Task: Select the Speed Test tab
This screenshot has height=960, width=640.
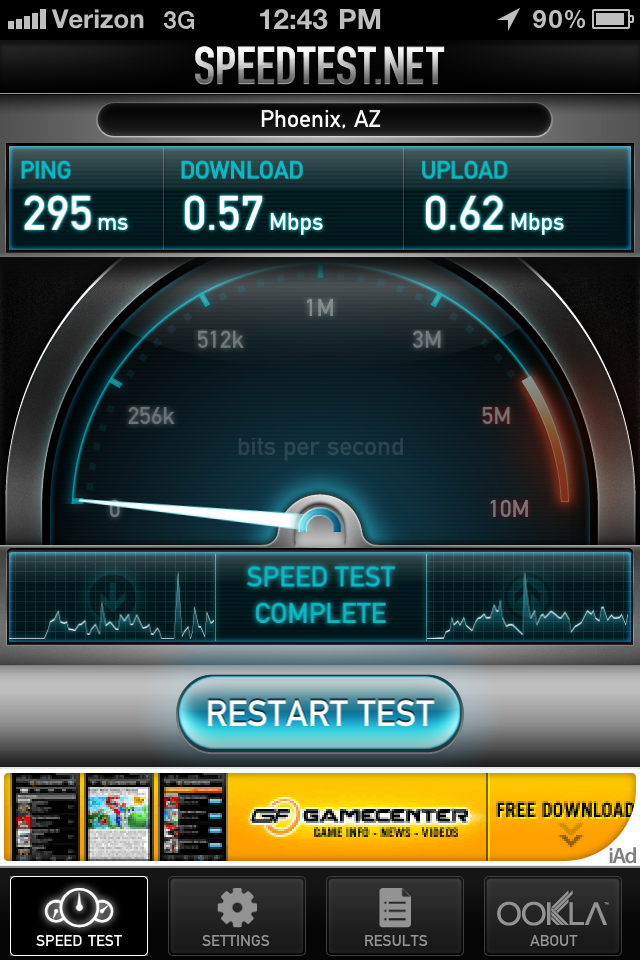Action: tap(79, 916)
